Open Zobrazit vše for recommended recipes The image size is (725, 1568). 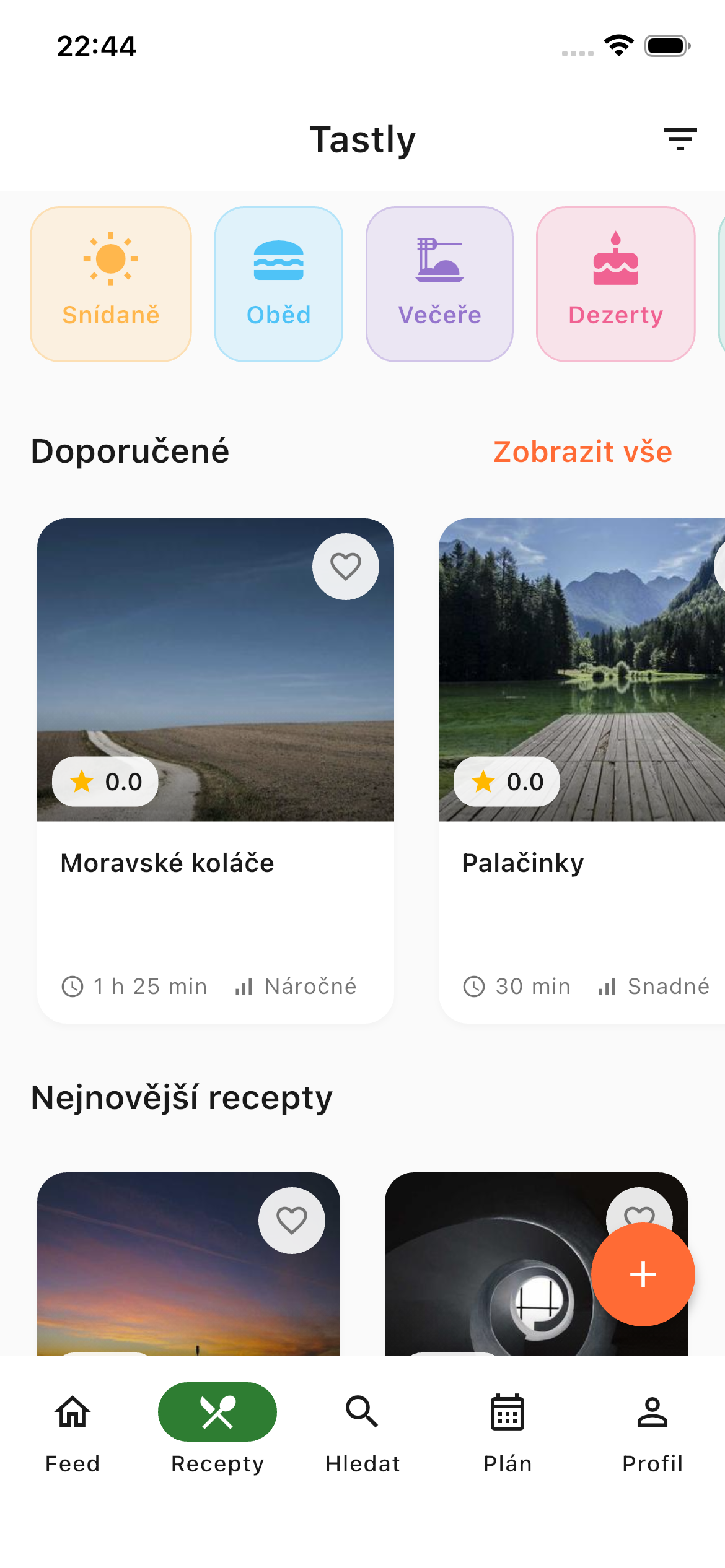point(582,451)
